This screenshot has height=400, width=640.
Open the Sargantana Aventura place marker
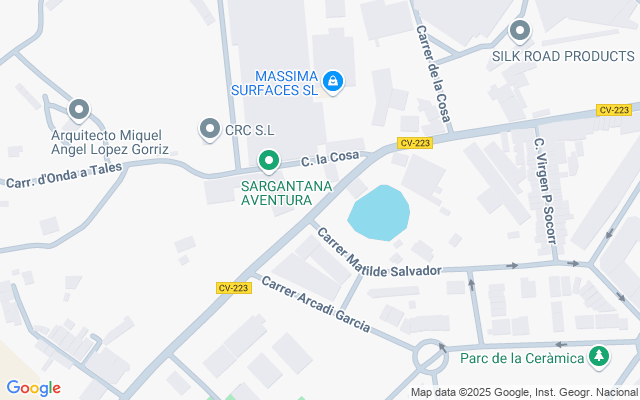(268, 160)
